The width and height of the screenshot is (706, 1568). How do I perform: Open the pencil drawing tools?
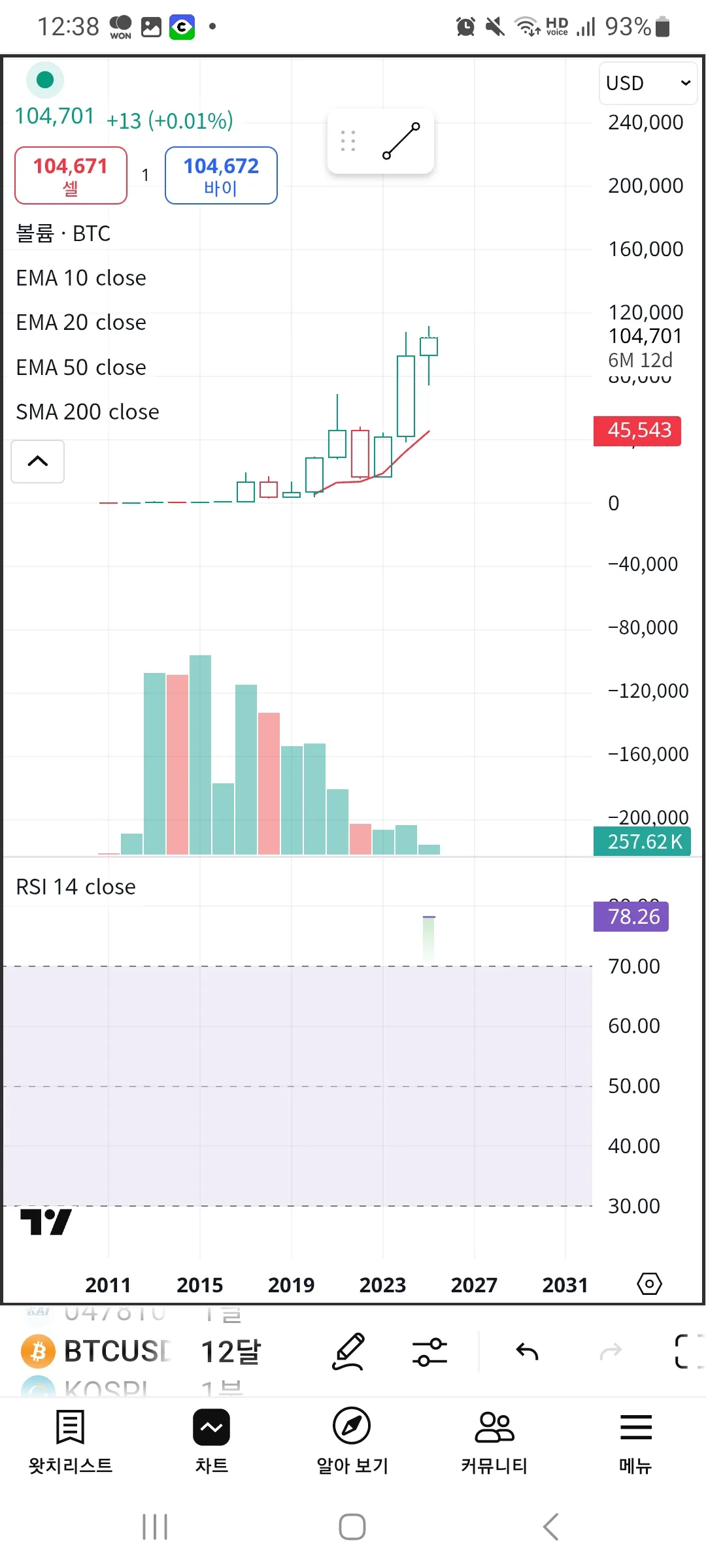pos(348,1351)
